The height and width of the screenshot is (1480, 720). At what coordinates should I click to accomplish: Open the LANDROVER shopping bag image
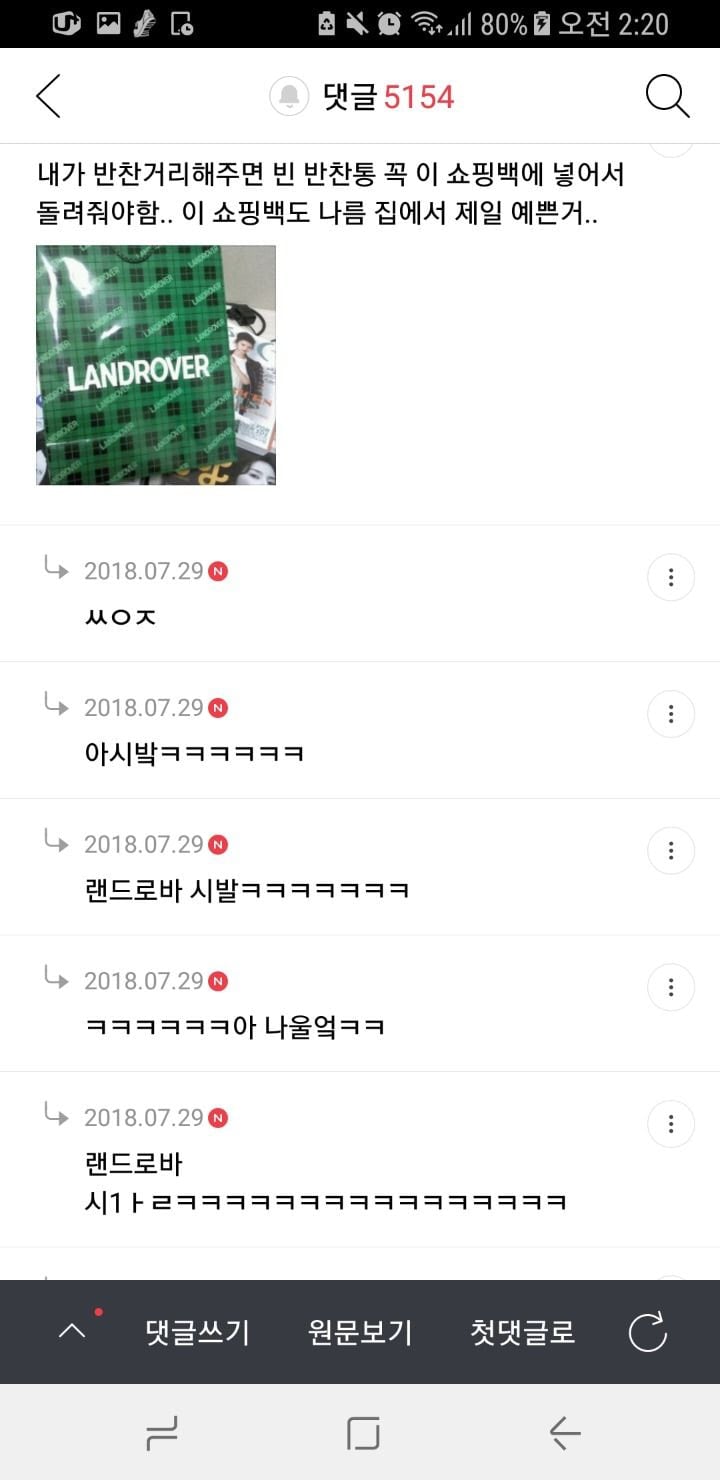(156, 365)
